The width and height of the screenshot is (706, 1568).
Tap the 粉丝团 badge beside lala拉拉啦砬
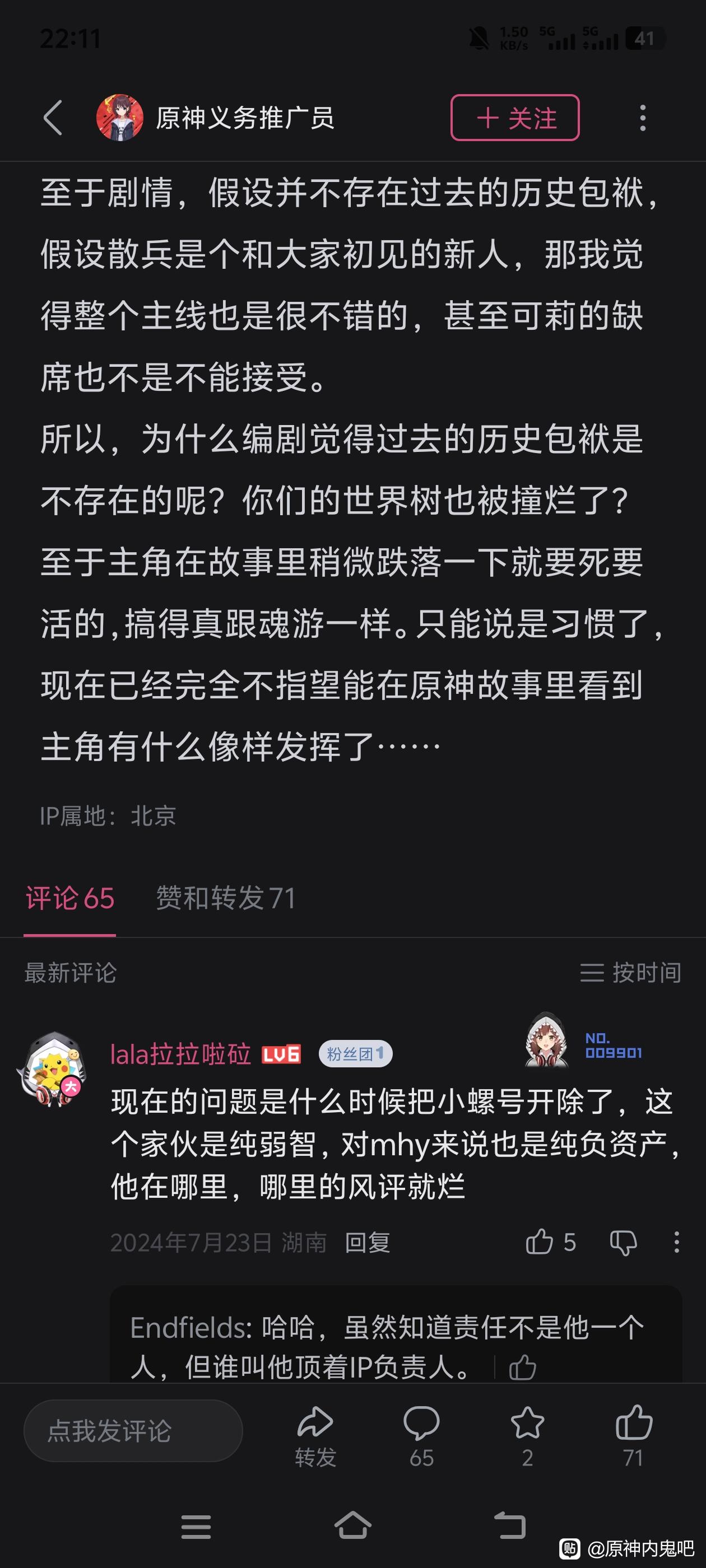(355, 1054)
